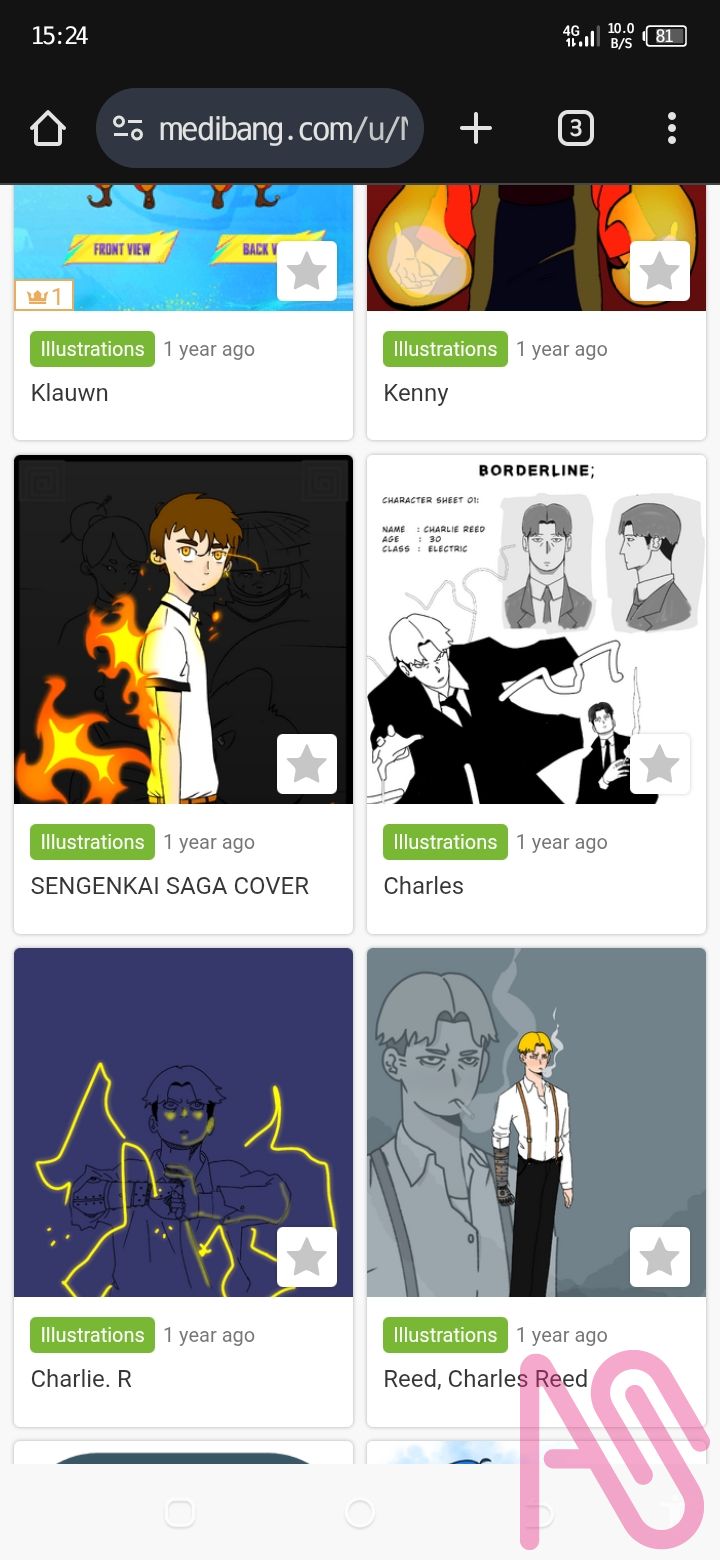Open the browser overflow menu
This screenshot has height=1560, width=720.
tap(671, 128)
